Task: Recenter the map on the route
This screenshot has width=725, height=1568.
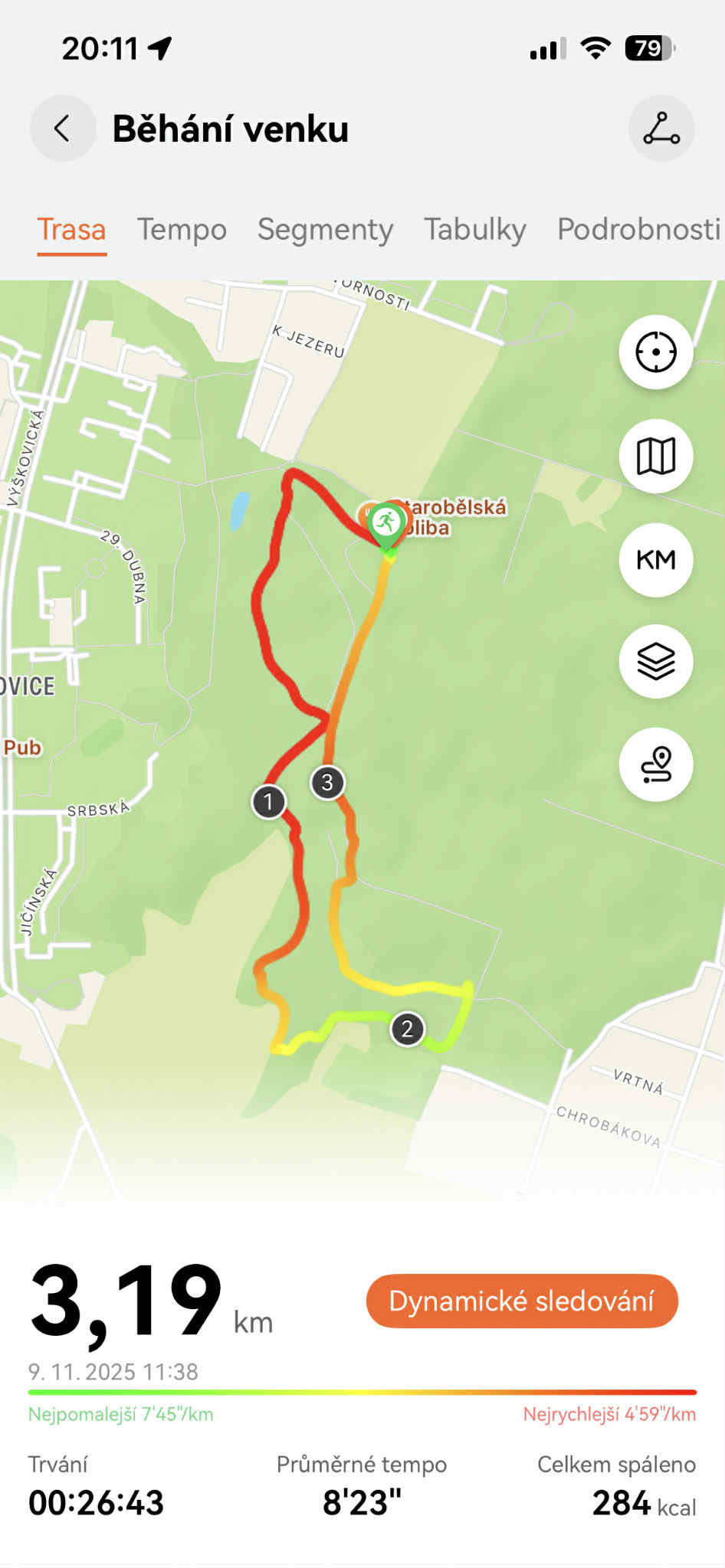Action: (656, 353)
